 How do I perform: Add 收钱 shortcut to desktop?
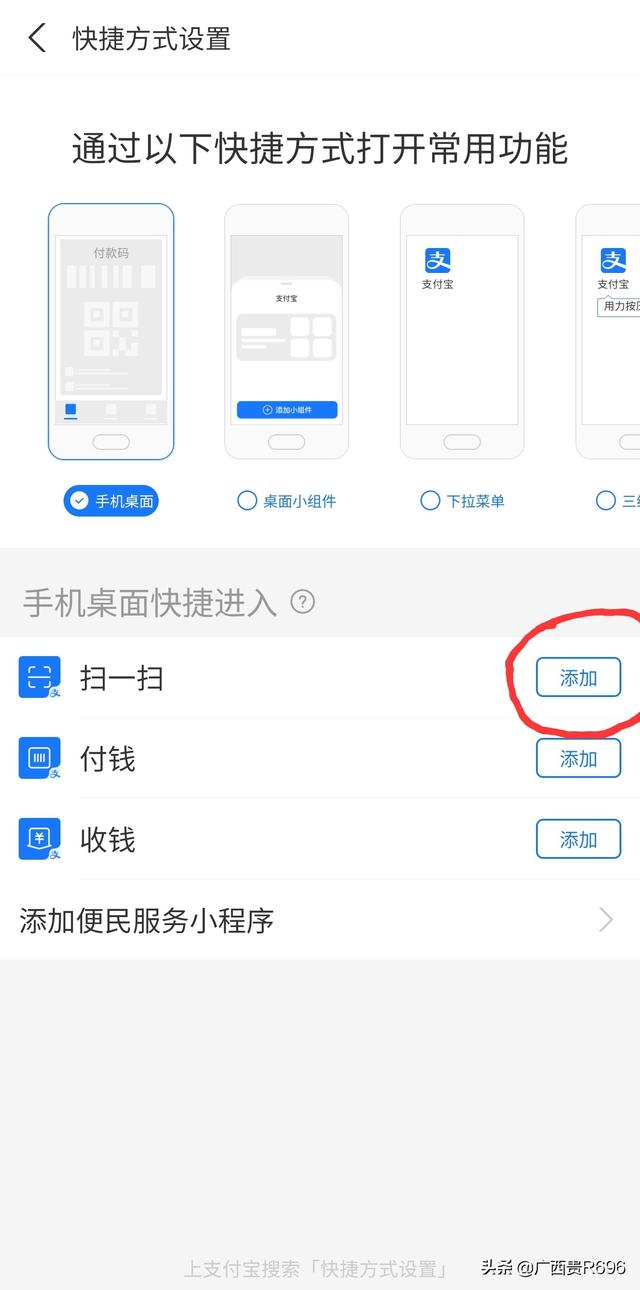[578, 839]
